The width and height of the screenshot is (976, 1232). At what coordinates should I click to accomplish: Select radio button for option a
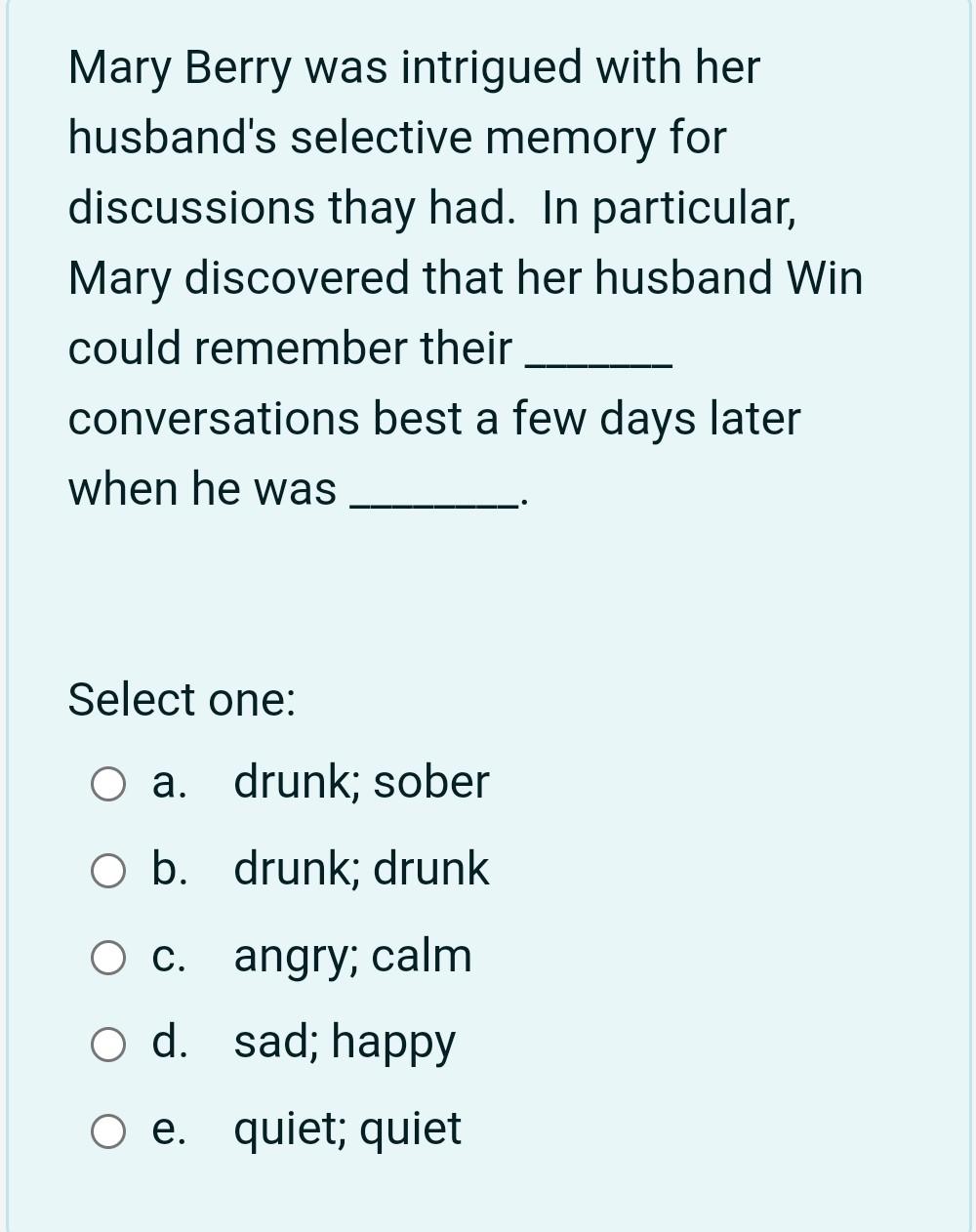(x=107, y=782)
